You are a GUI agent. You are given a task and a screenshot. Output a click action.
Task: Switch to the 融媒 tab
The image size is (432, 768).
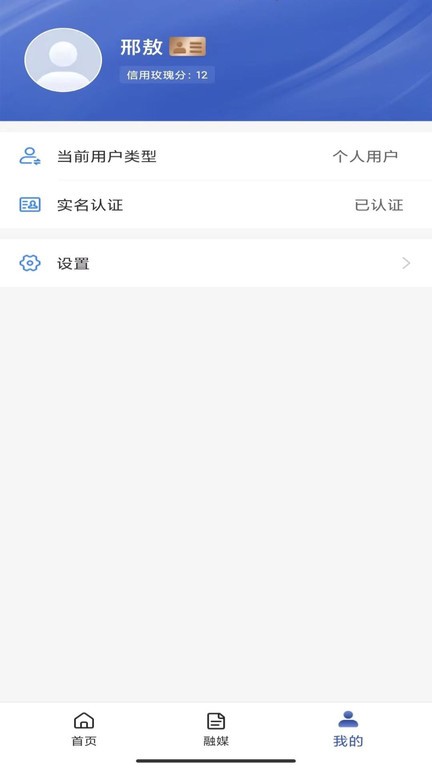click(216, 729)
